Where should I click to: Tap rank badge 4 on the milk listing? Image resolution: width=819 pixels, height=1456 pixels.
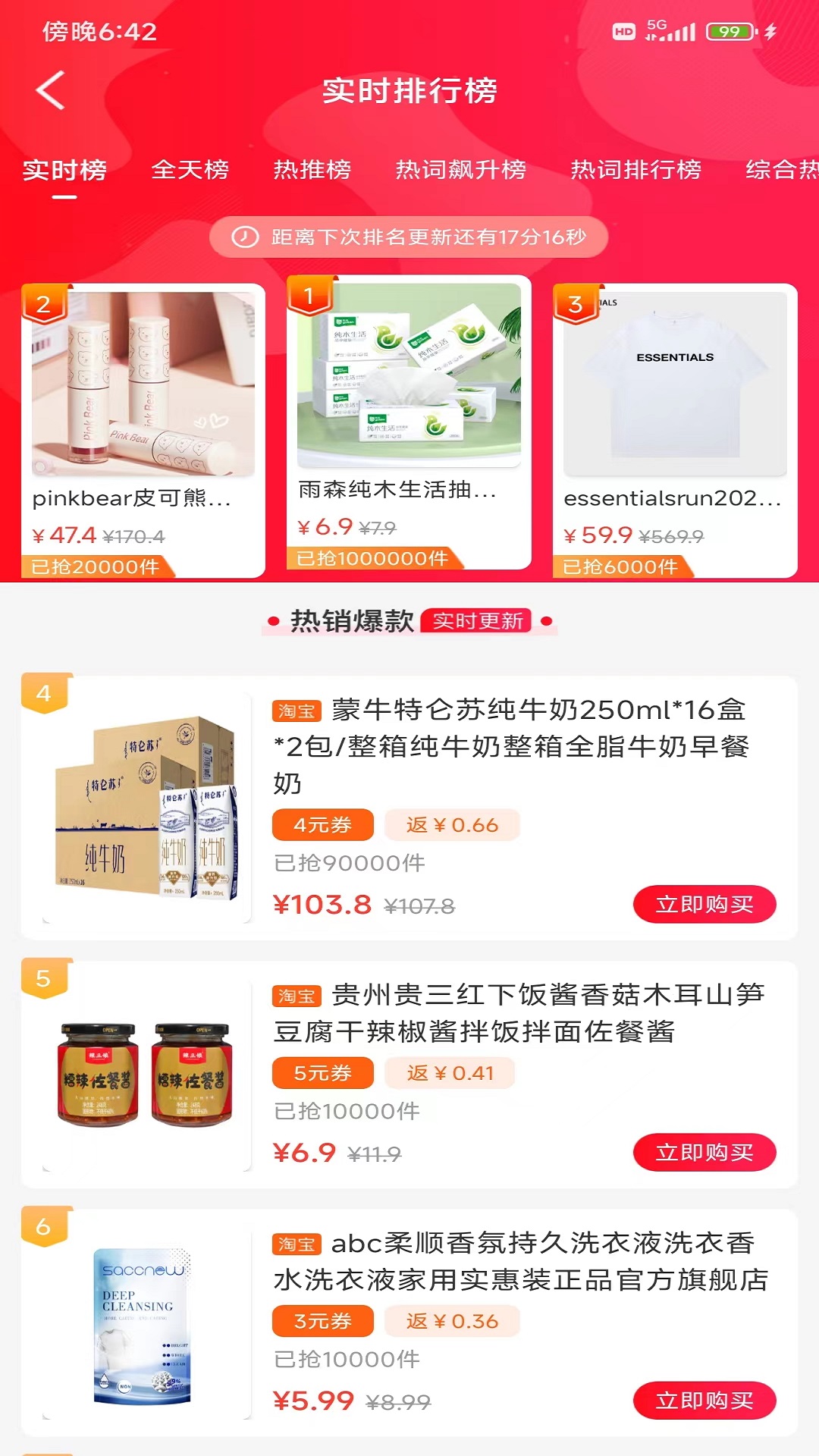tap(43, 692)
